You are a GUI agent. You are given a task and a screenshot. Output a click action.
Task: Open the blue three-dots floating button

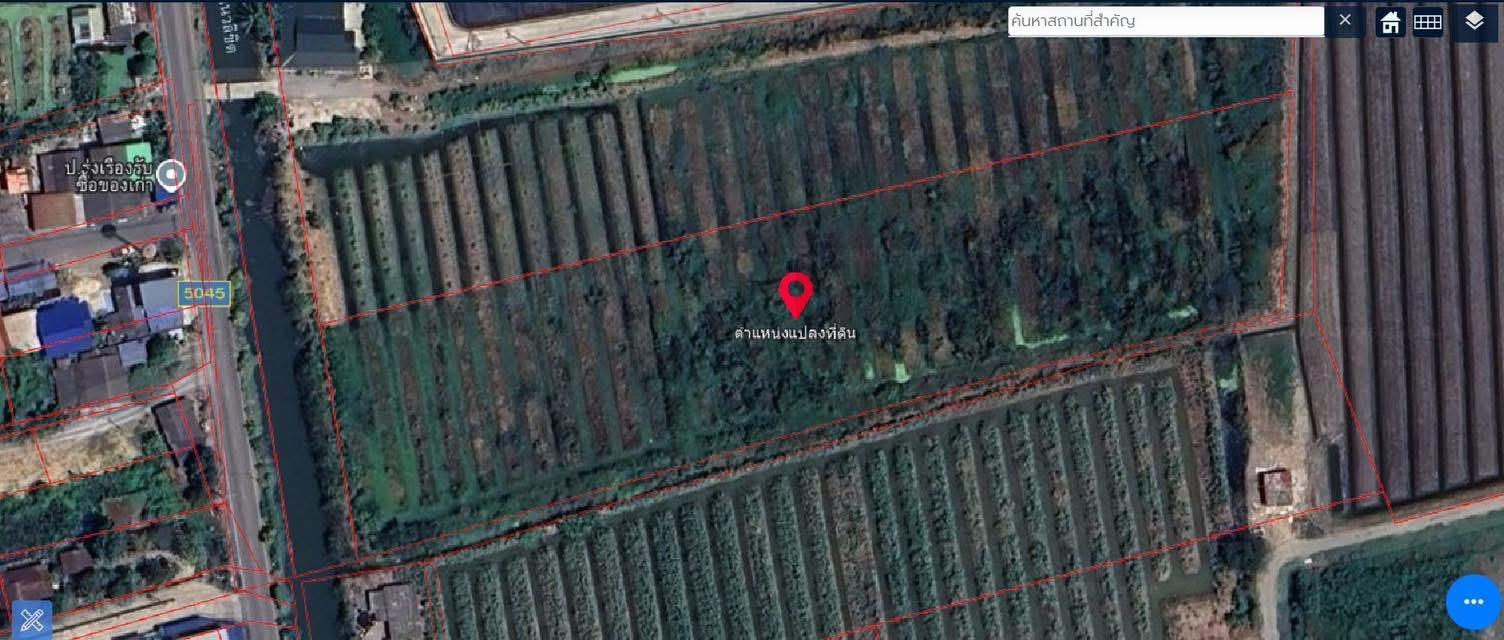click(x=1472, y=601)
